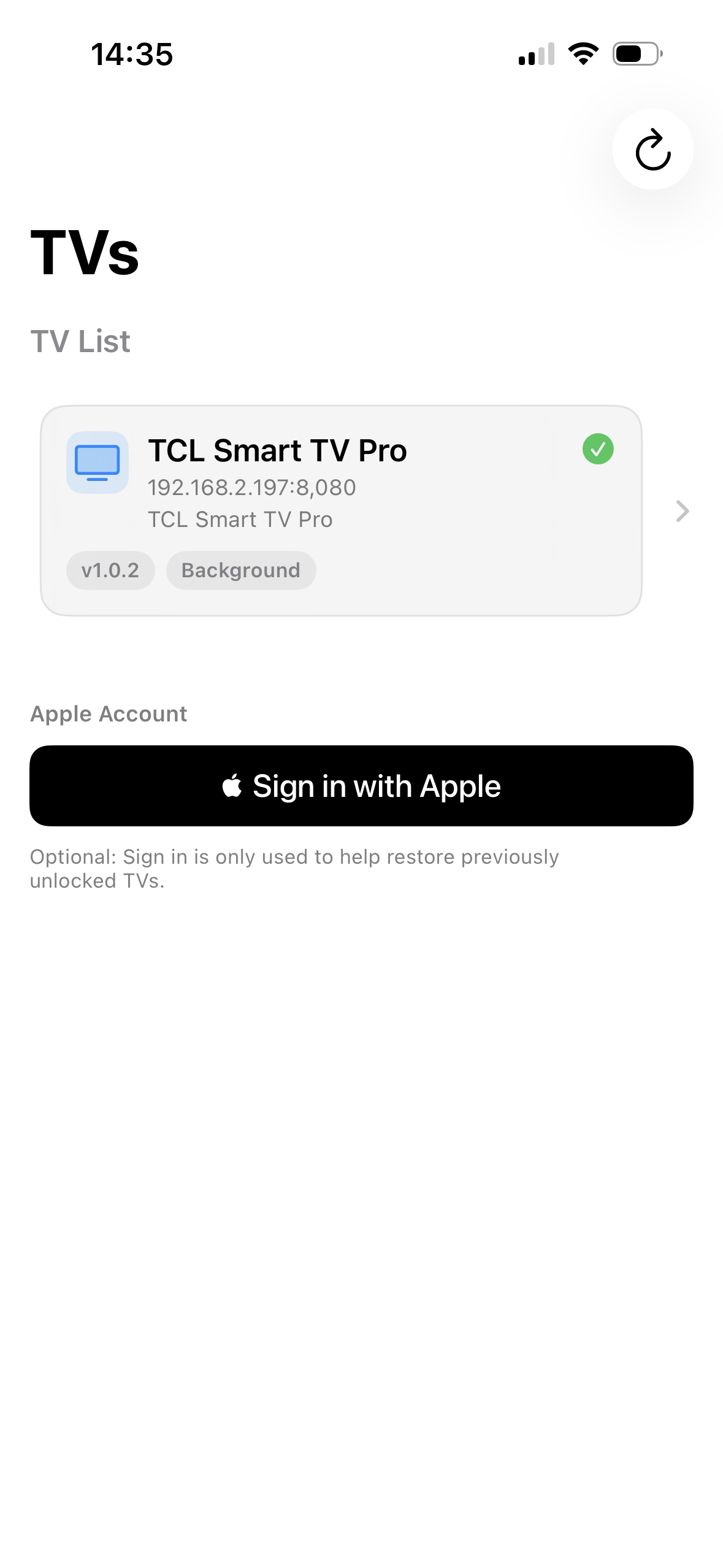Refresh the TV list
This screenshot has width=723, height=1568.
652,149
